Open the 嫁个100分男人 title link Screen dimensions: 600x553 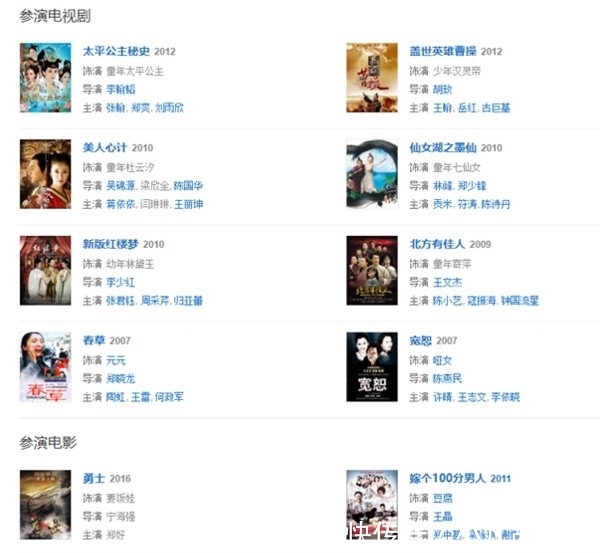(447, 478)
